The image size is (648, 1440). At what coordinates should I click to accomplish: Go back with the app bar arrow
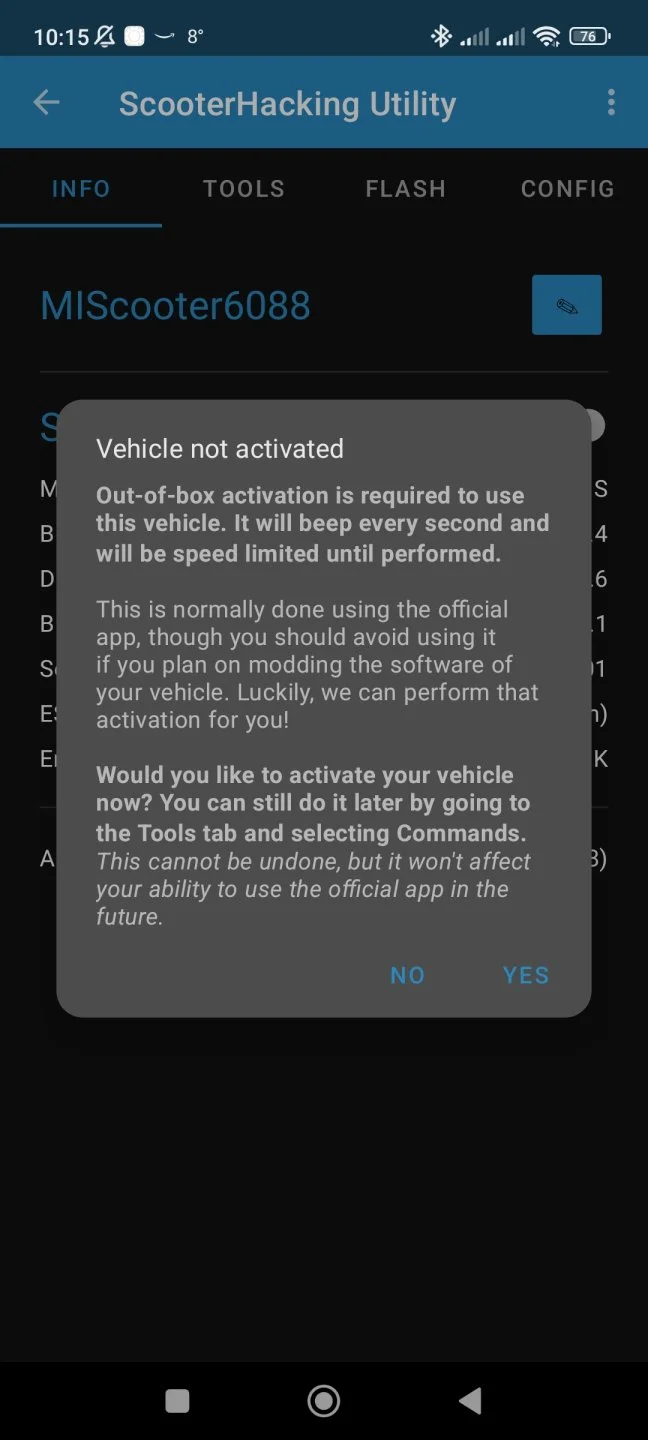(47, 103)
